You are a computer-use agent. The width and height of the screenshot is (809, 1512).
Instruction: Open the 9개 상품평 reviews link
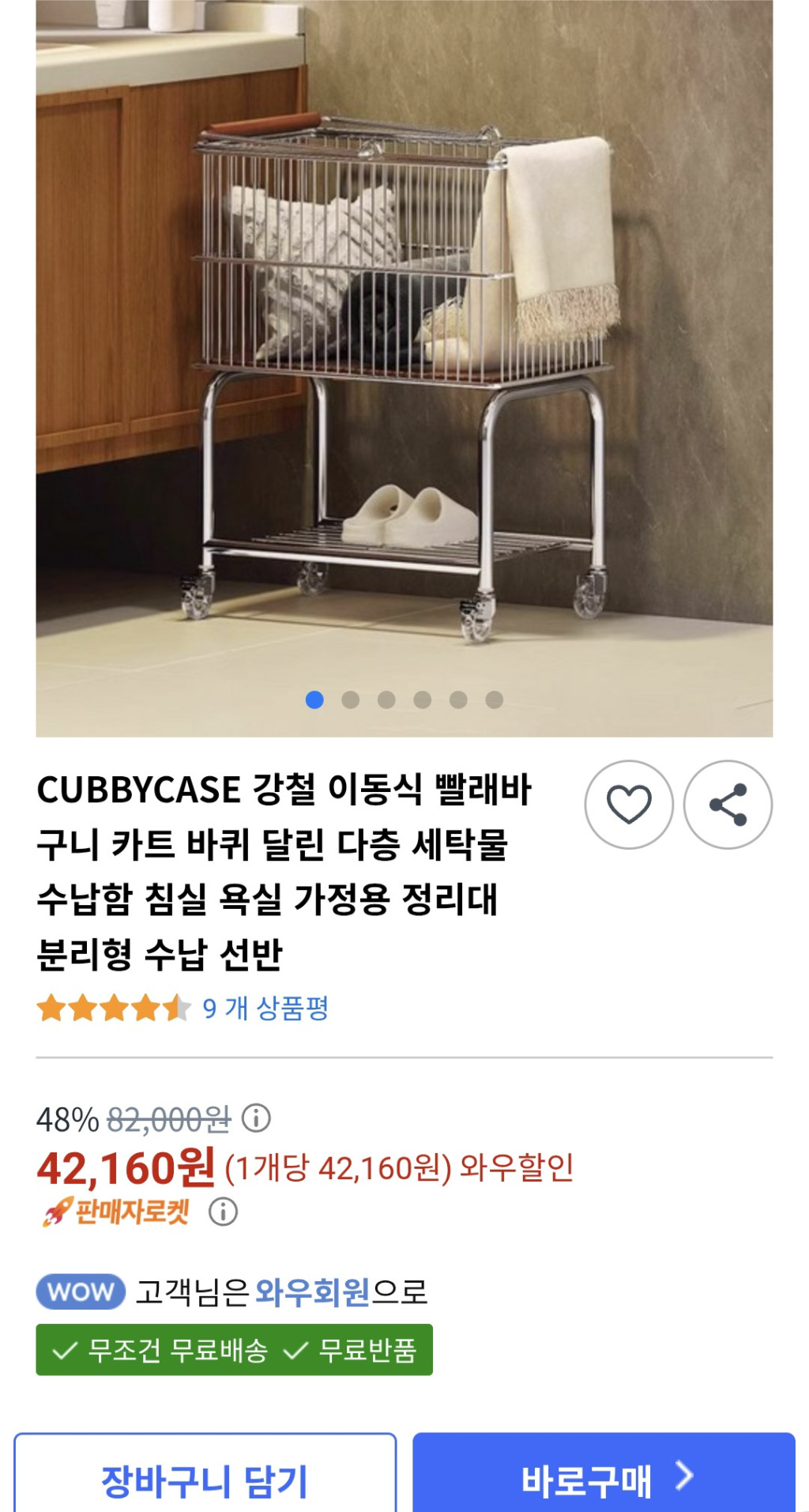[x=265, y=1009]
